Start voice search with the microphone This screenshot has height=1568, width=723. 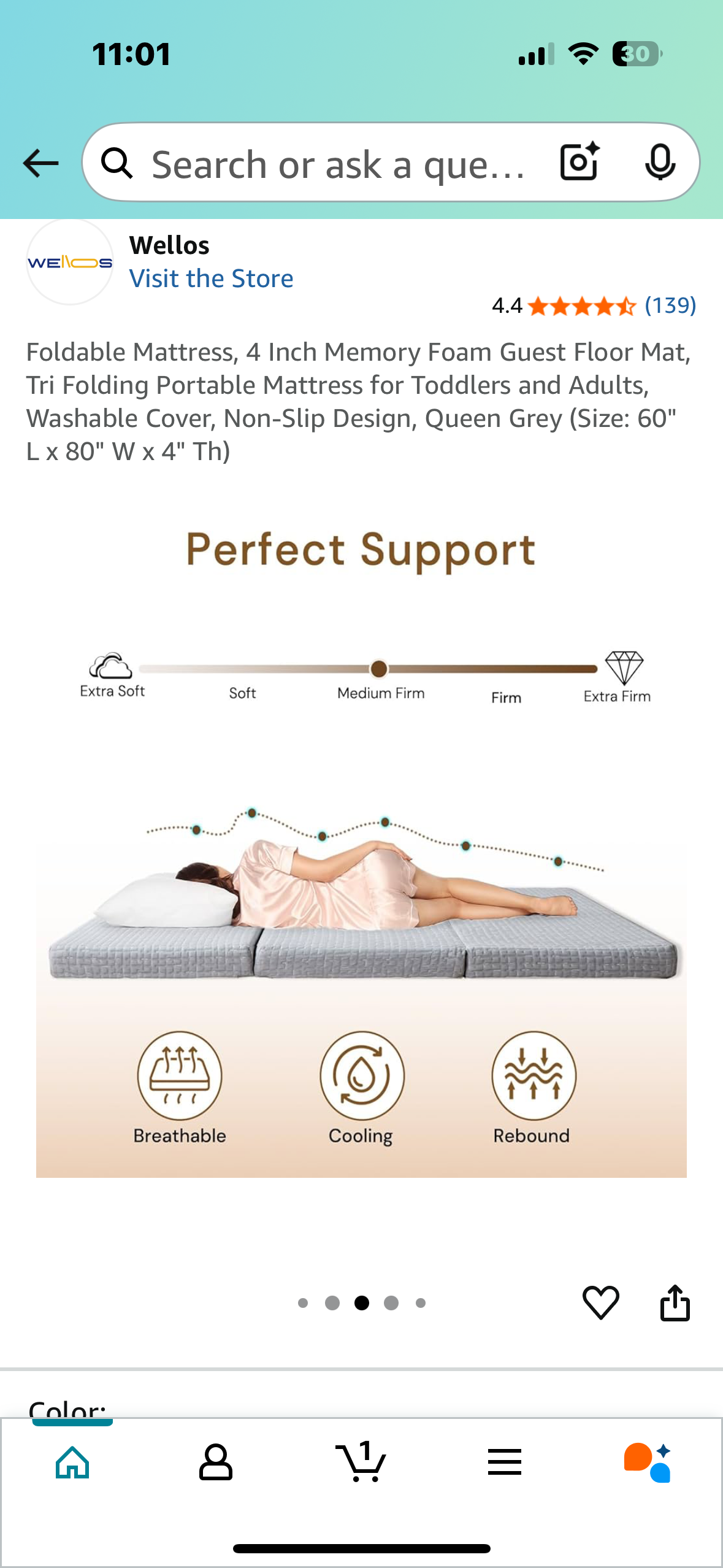click(660, 163)
